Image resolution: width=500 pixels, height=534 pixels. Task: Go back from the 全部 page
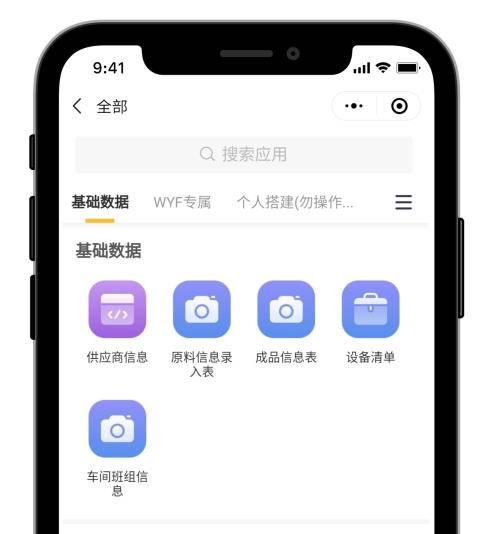[77, 106]
